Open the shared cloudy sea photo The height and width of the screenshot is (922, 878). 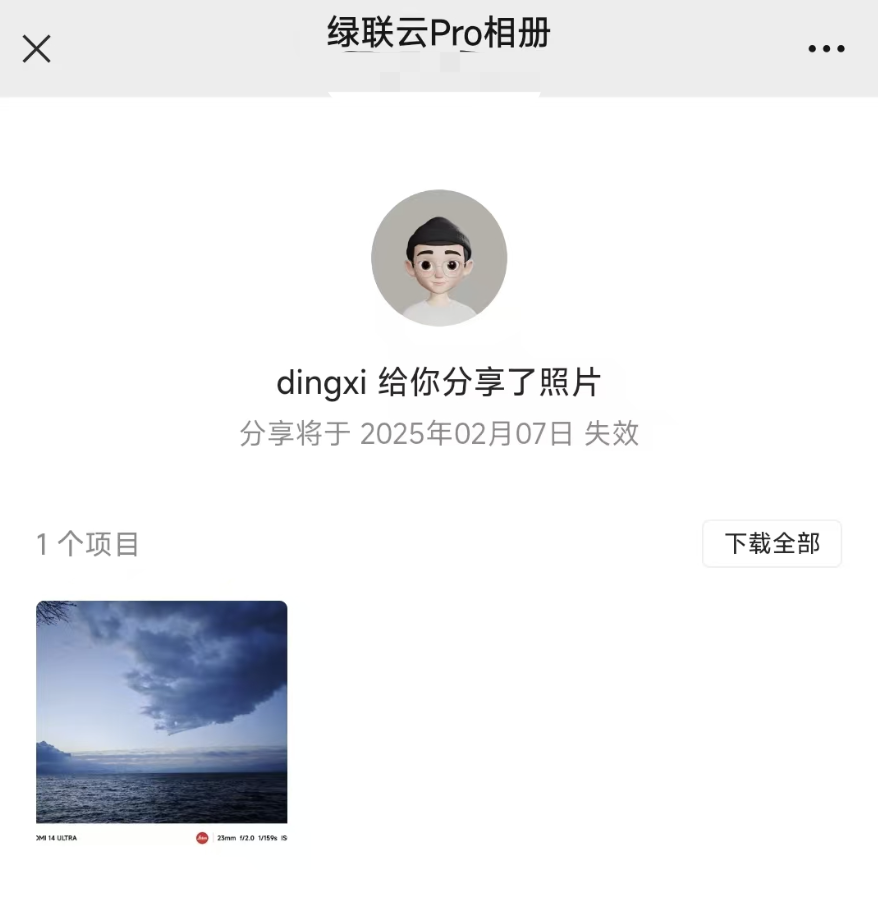162,722
